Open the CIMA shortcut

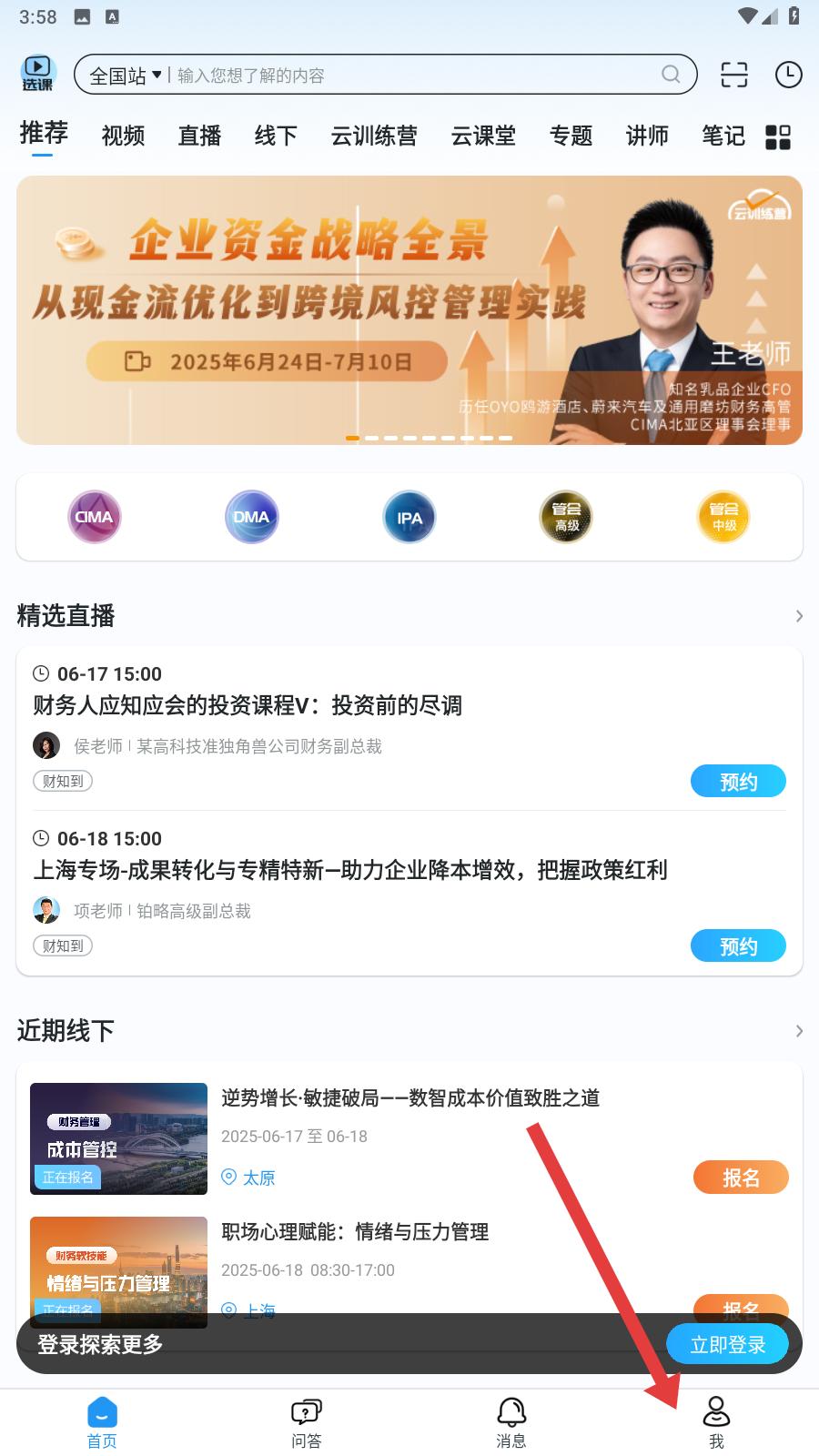95,517
